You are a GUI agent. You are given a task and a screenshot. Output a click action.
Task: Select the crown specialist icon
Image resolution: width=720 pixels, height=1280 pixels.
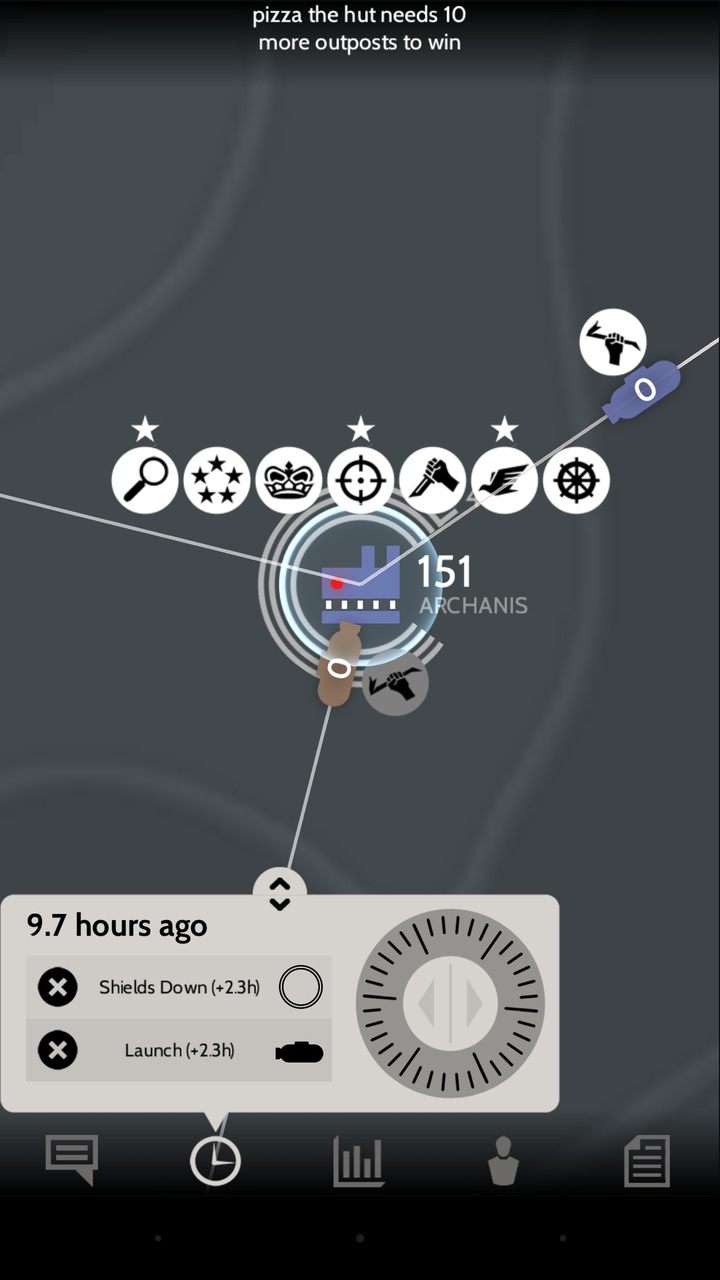[289, 480]
